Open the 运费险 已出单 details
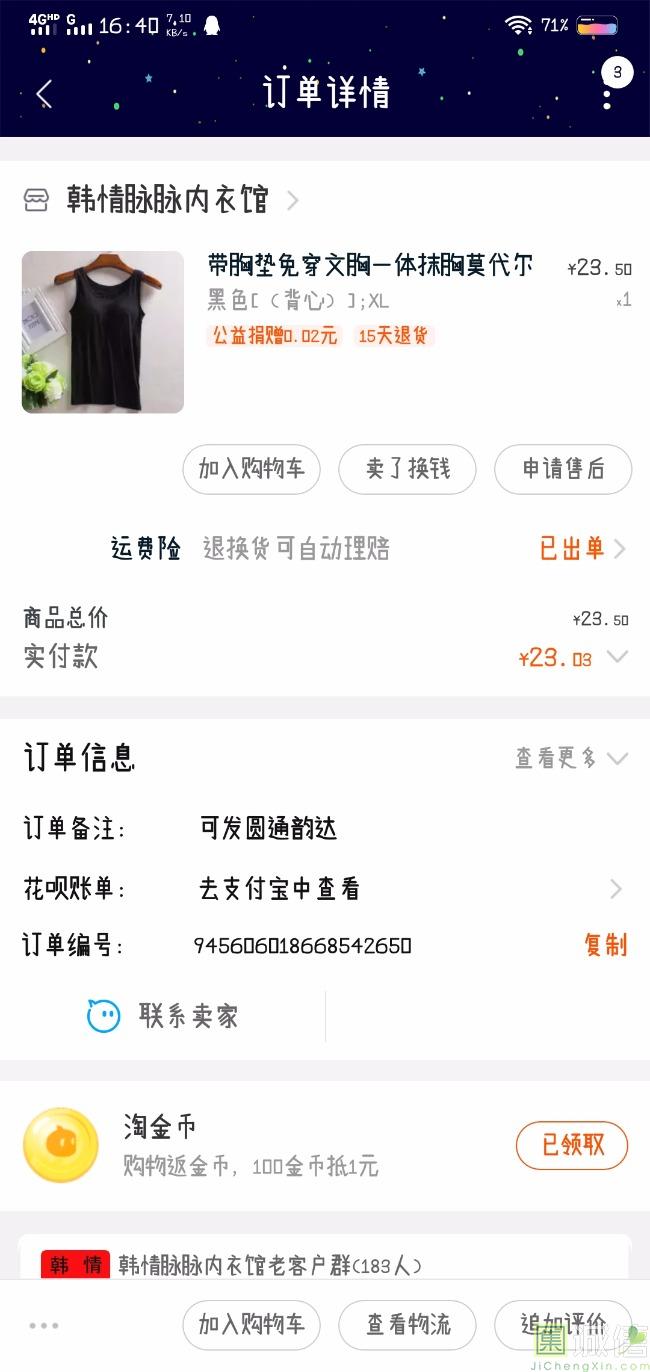This screenshot has height=1372, width=650. [582, 548]
